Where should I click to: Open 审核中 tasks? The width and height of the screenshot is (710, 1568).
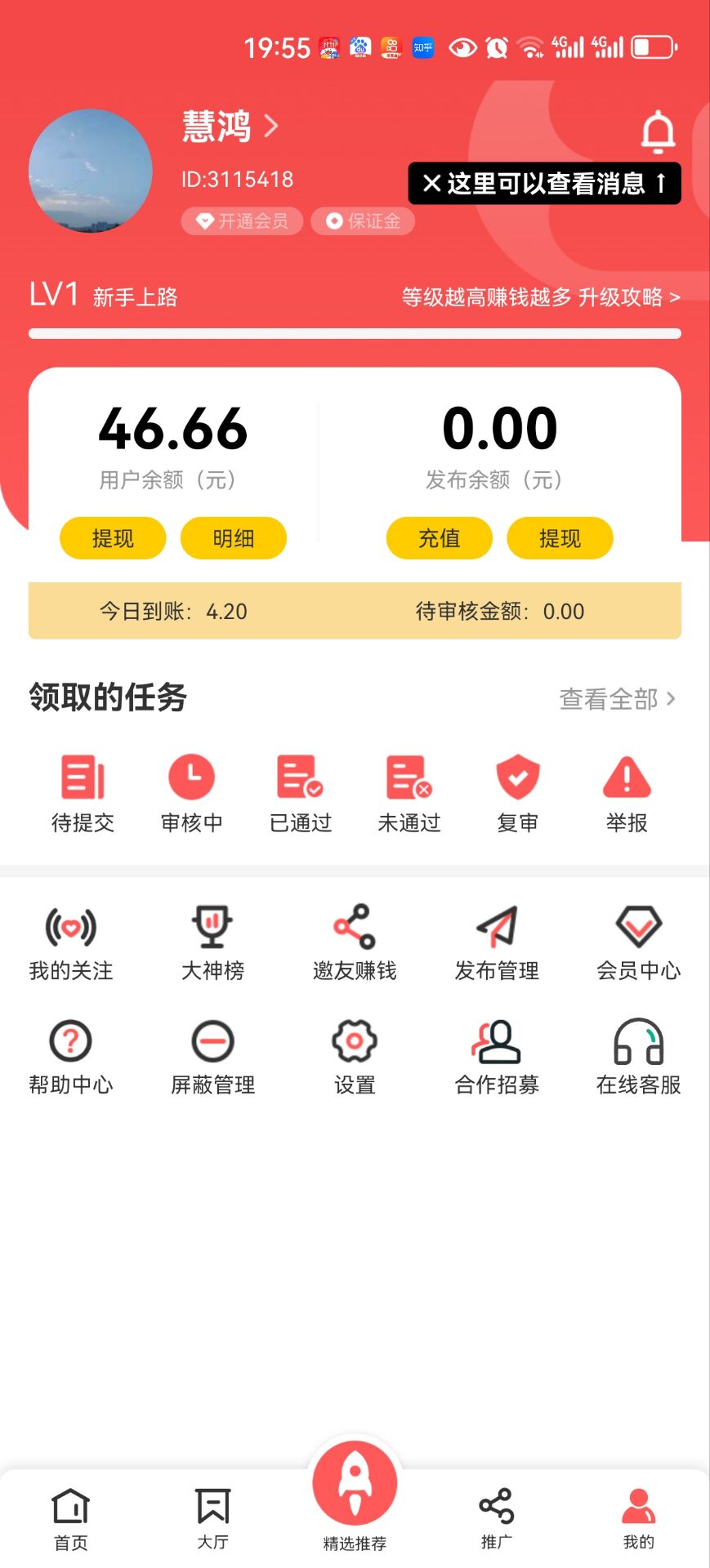coord(191,794)
